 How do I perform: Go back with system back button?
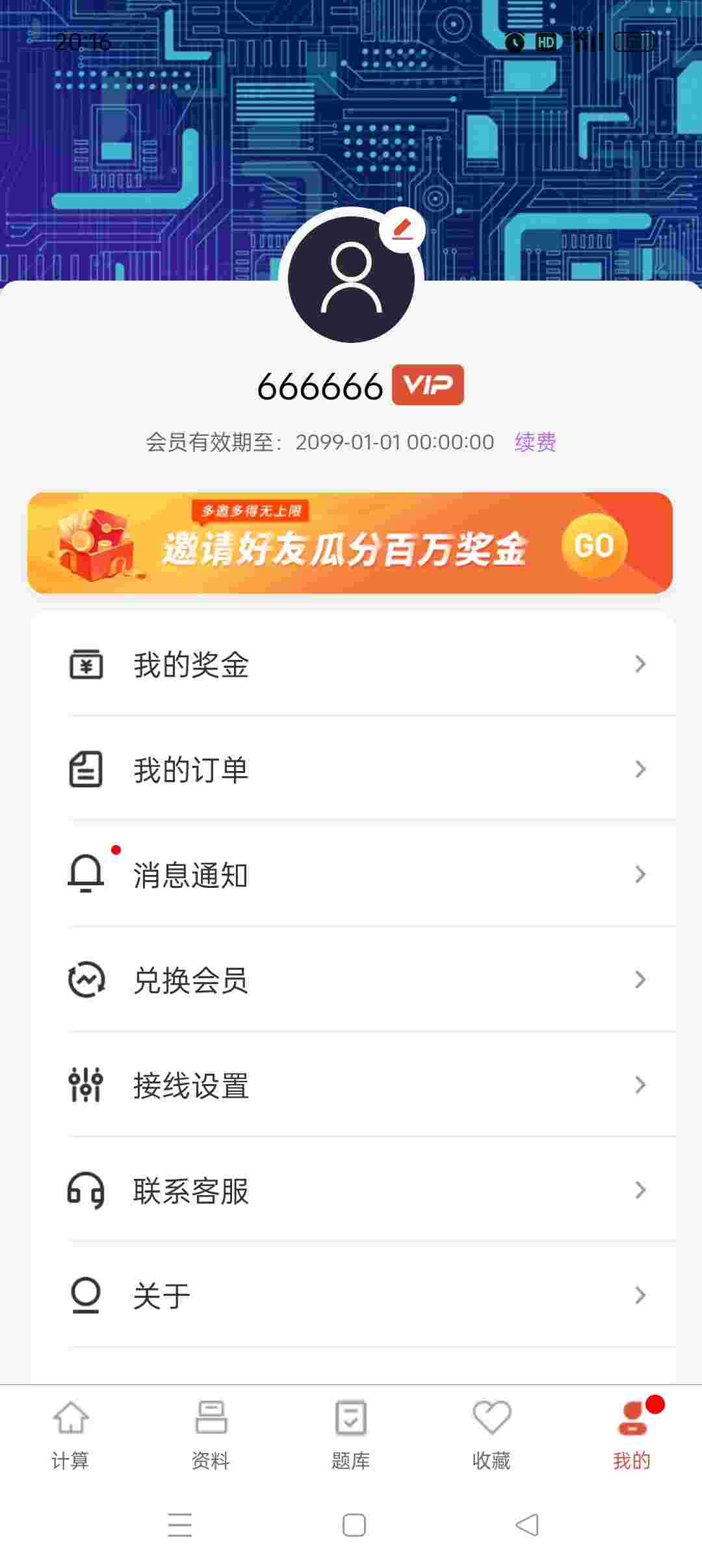pos(527,1525)
